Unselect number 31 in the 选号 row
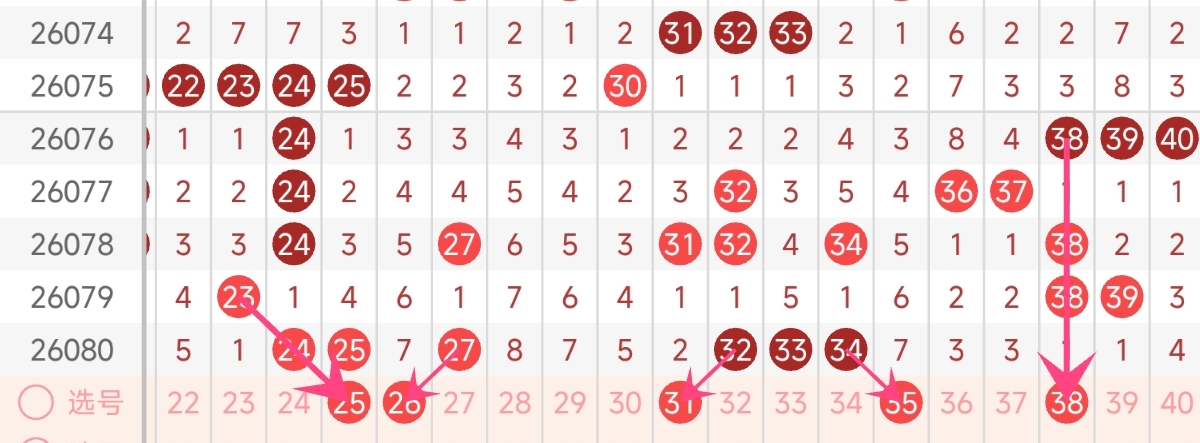This screenshot has height=443, width=1200. point(680,403)
